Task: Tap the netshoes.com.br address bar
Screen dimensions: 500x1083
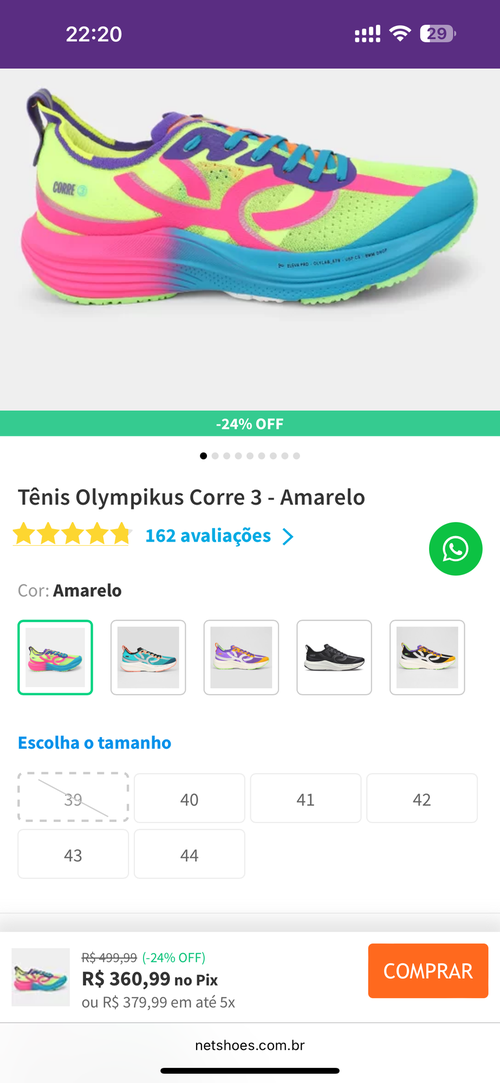Action: [x=250, y=1046]
